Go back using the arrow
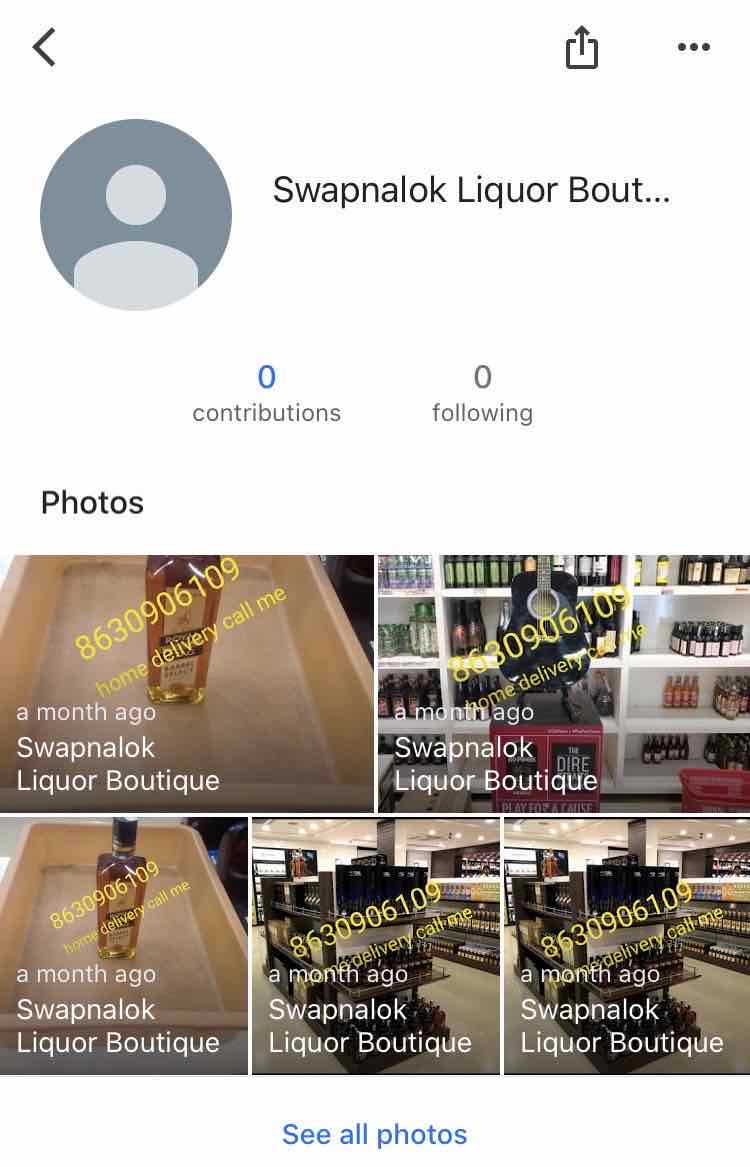Viewport: 750px width, 1167px height. [45, 47]
